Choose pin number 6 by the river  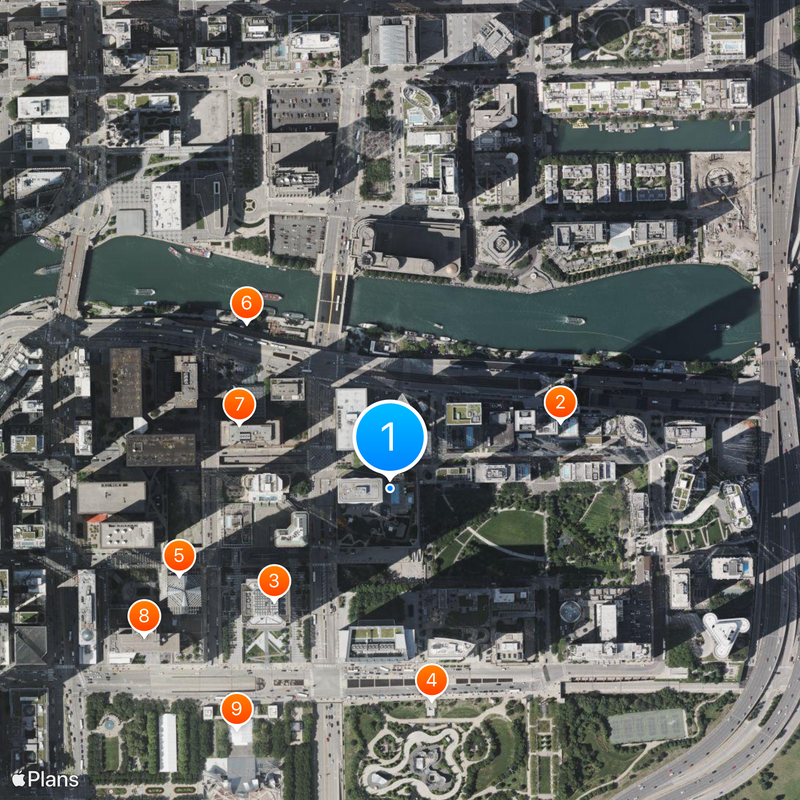(x=247, y=302)
